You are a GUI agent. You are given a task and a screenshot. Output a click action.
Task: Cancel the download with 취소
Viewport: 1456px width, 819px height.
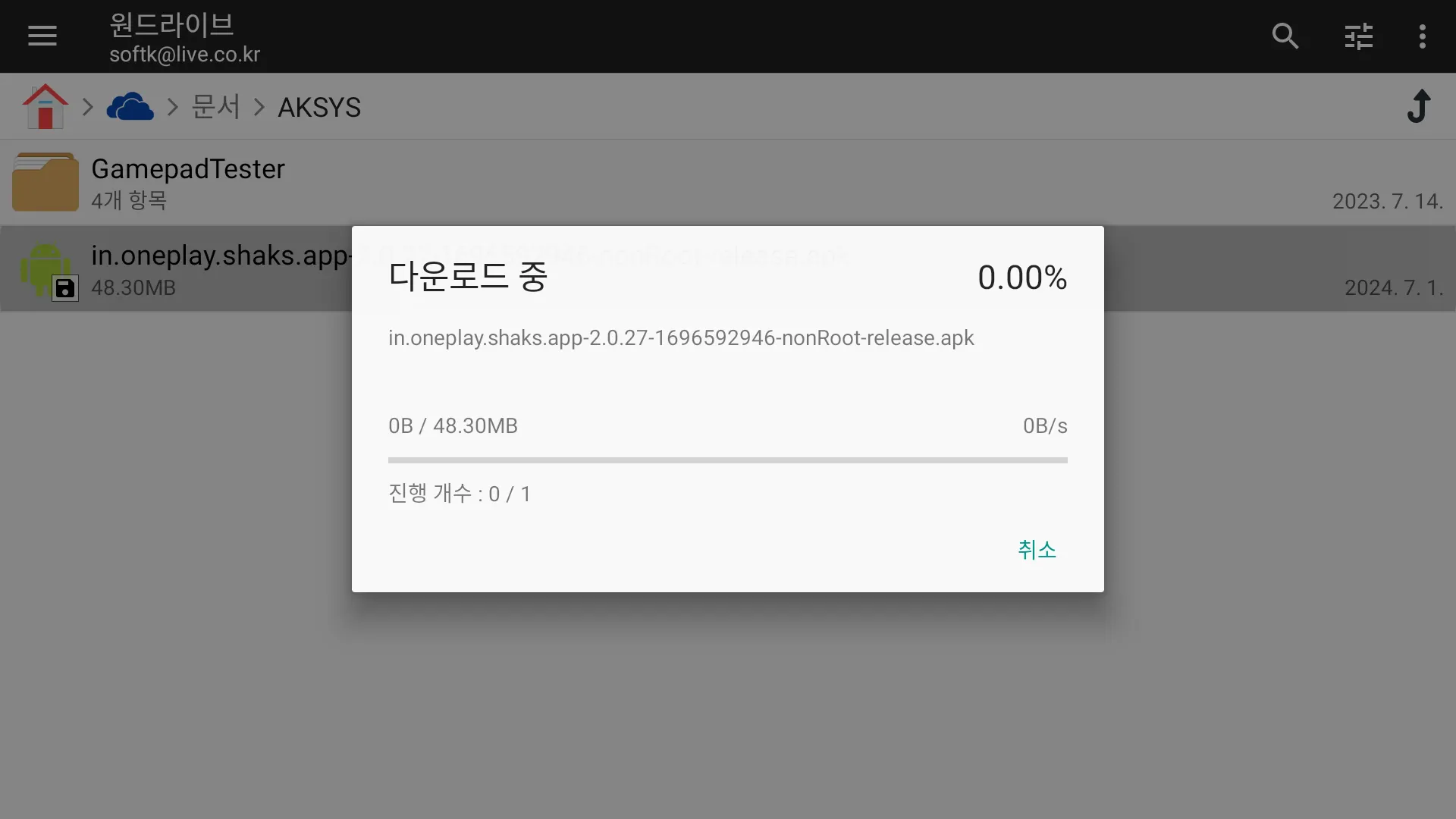[x=1037, y=550]
